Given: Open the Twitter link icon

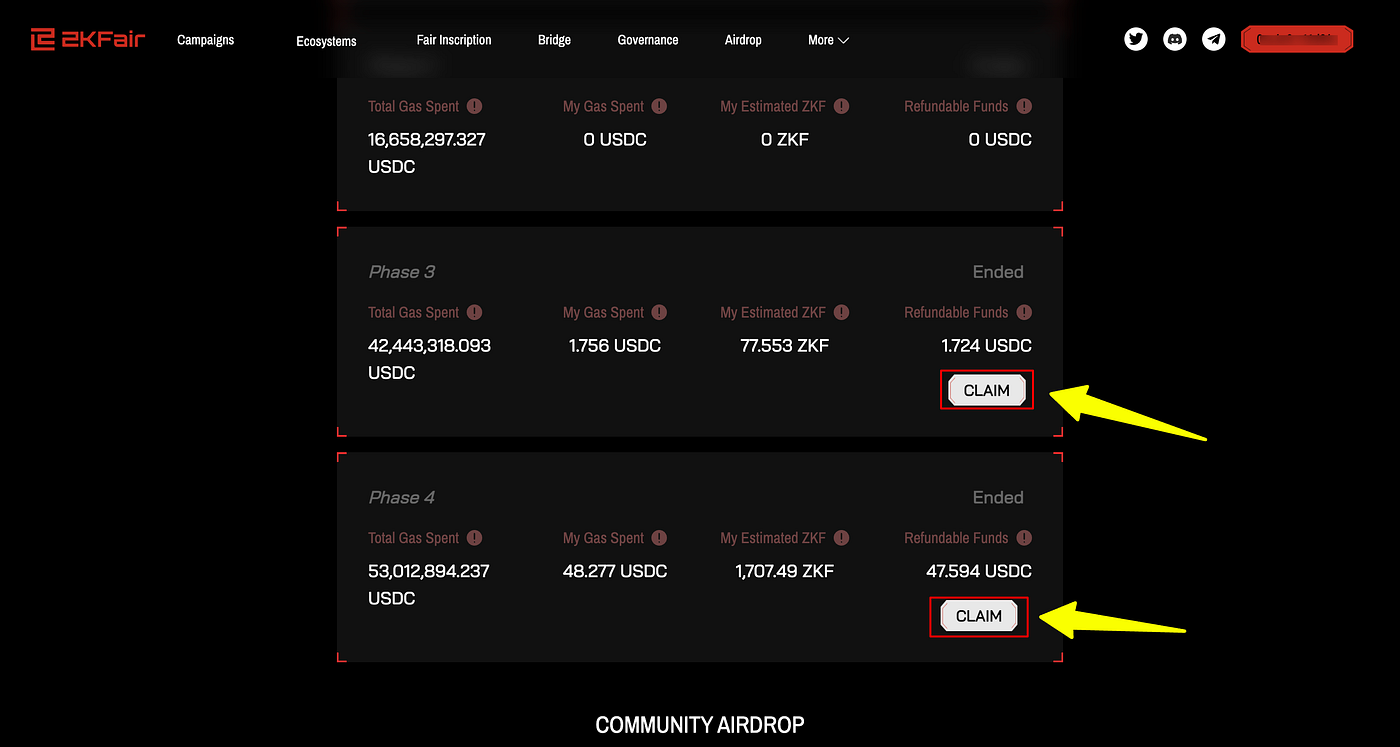Looking at the screenshot, I should click(1135, 39).
